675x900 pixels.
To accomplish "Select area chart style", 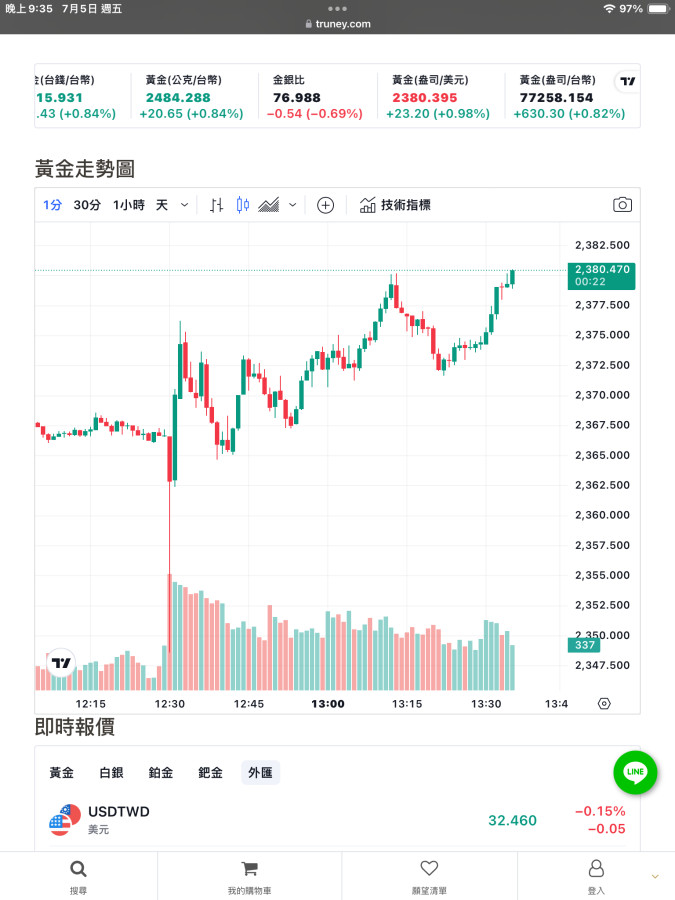I will [x=268, y=205].
